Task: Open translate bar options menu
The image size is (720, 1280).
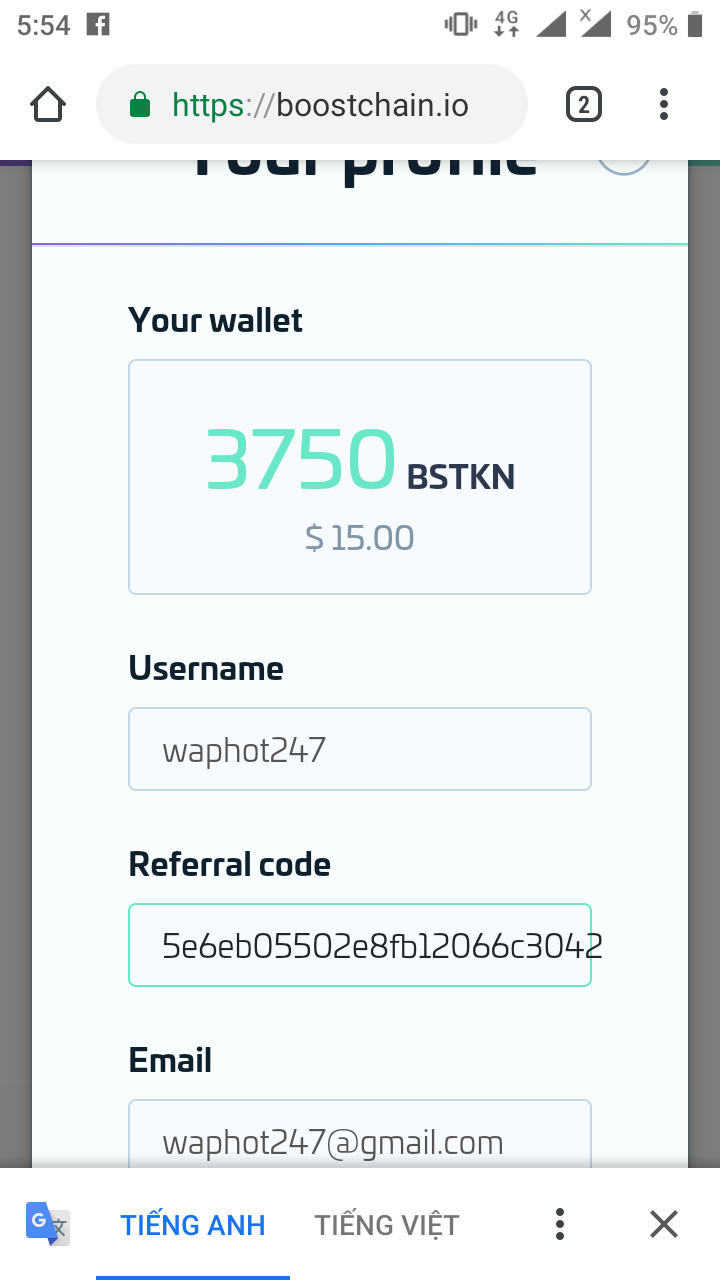Action: click(560, 1224)
